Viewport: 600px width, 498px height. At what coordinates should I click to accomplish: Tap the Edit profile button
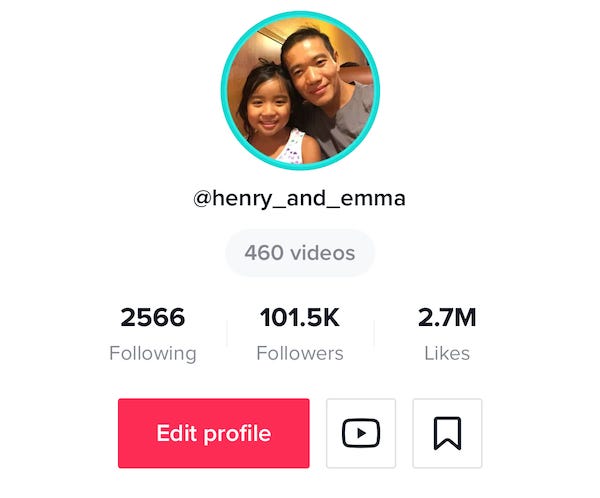(x=213, y=433)
